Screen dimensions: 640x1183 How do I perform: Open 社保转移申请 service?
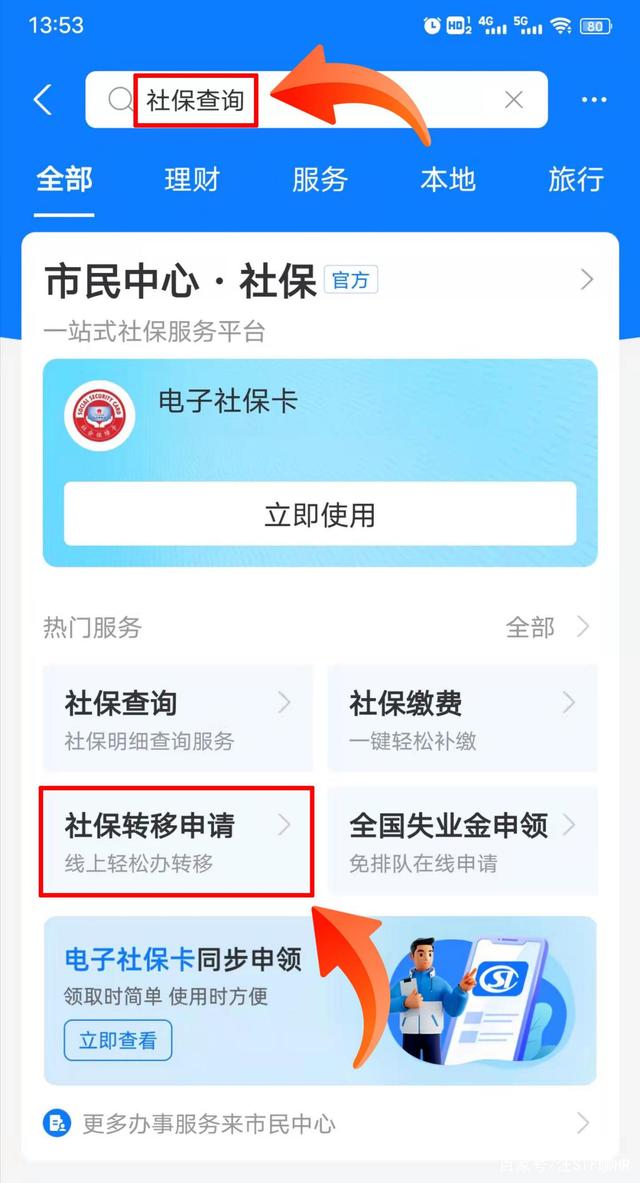pyautogui.click(x=177, y=841)
